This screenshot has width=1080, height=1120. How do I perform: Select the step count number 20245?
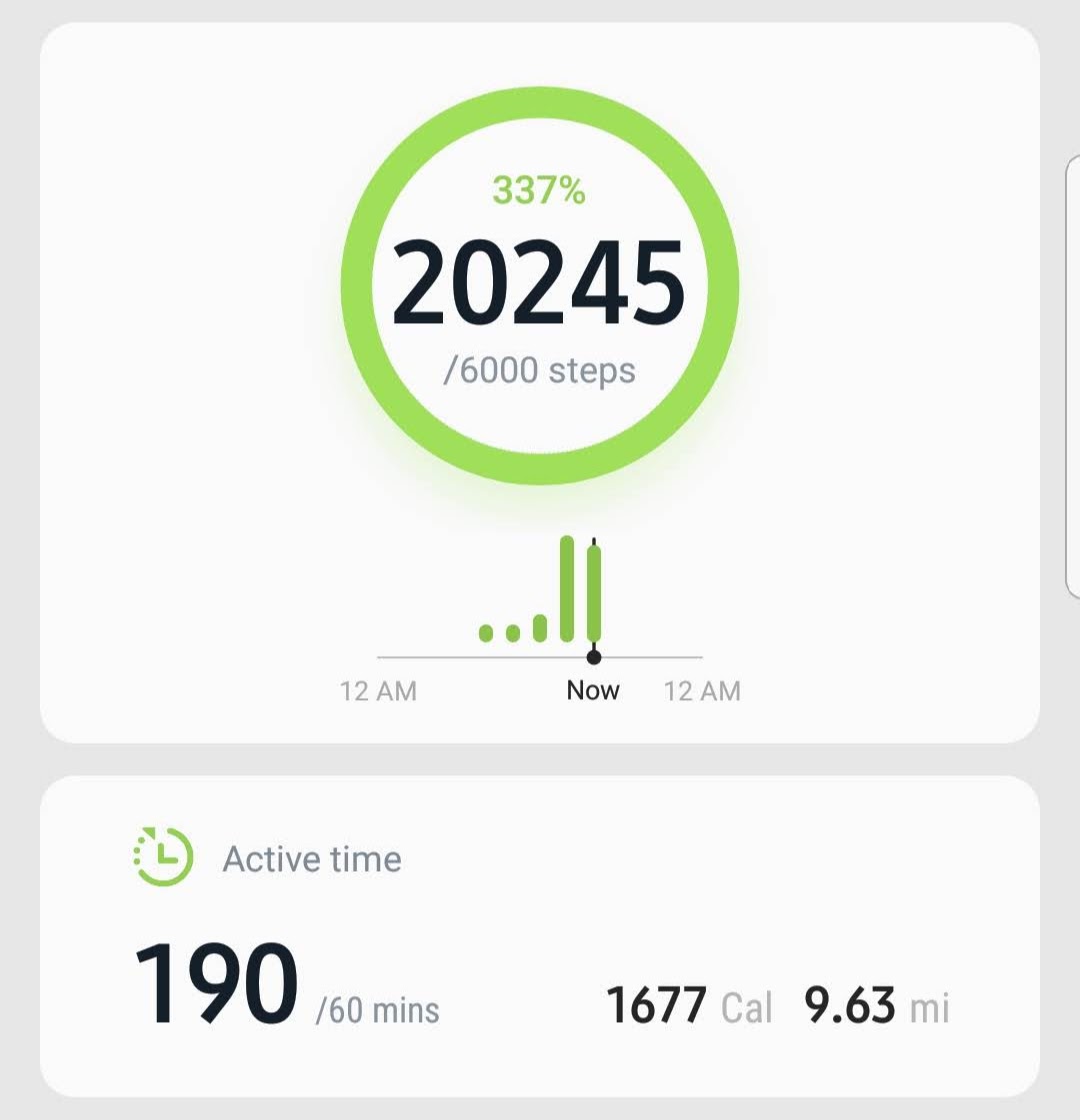[535, 283]
